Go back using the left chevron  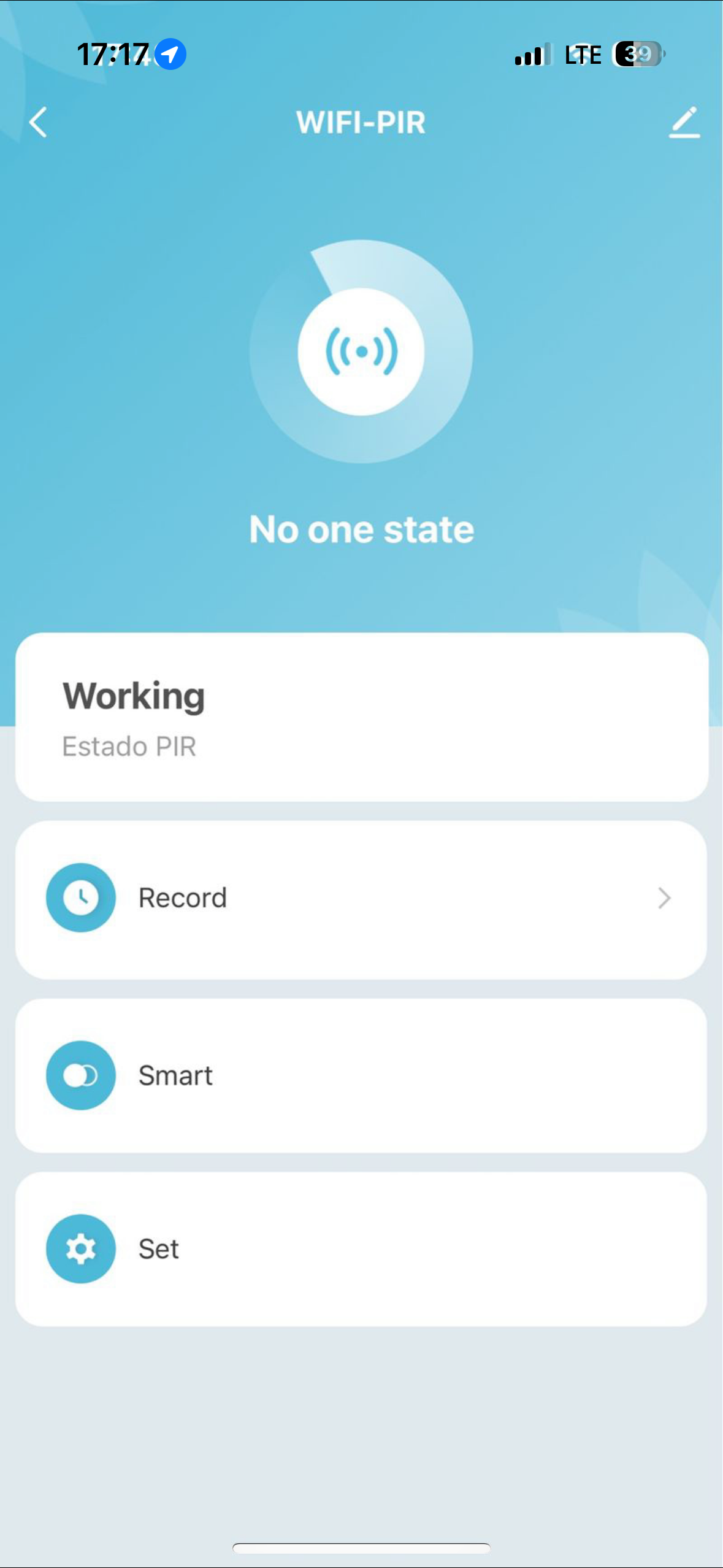[38, 121]
